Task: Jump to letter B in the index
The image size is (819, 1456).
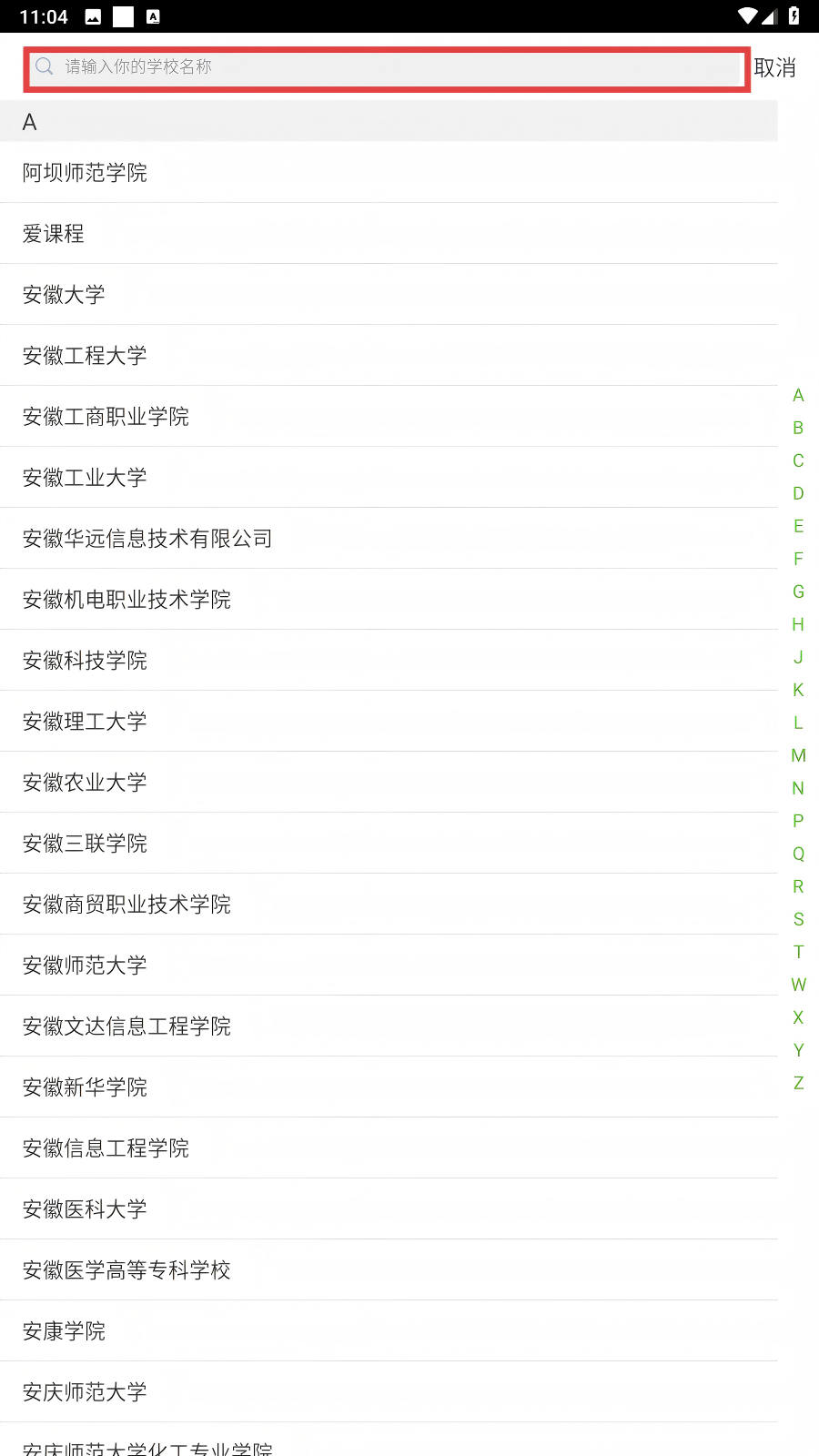Action: [x=798, y=428]
